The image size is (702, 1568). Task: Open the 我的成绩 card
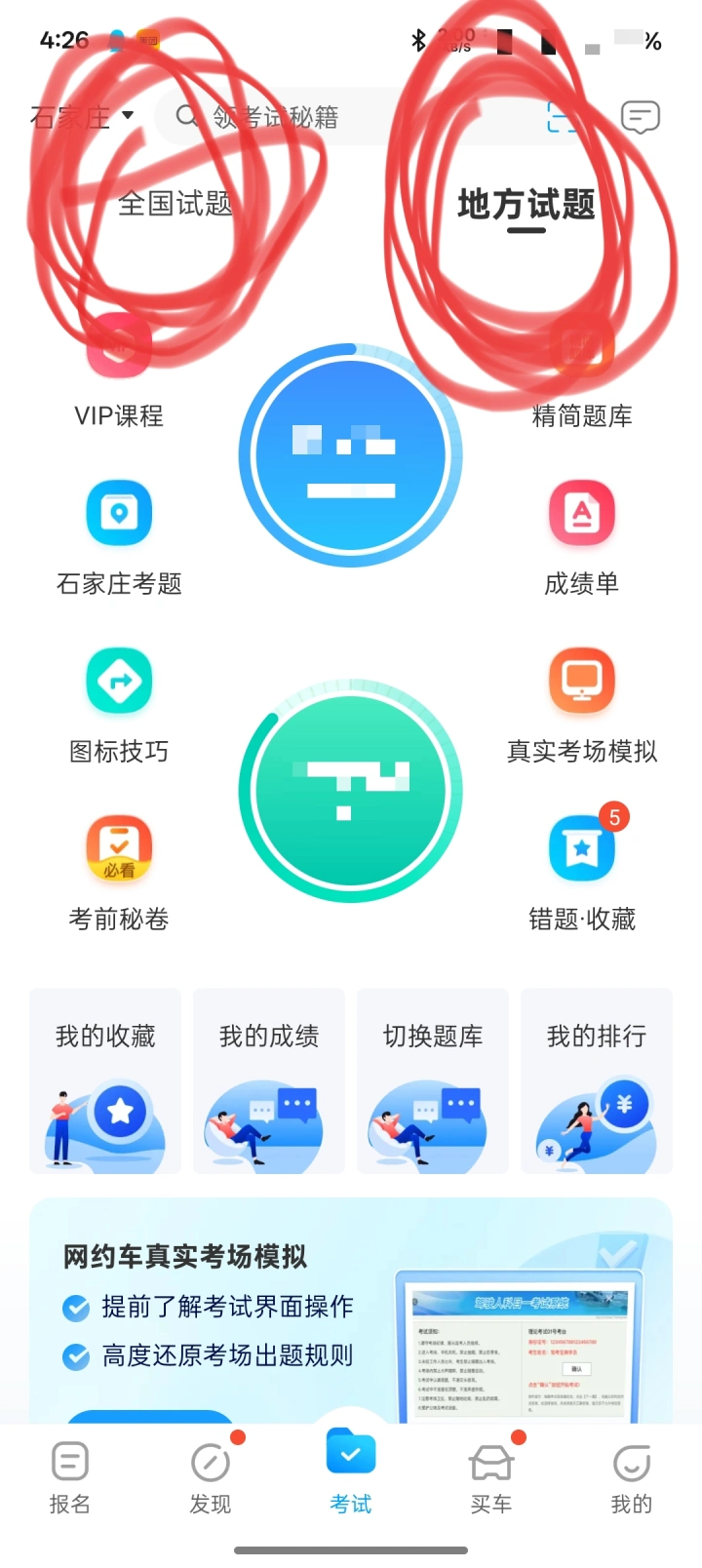point(269,1080)
